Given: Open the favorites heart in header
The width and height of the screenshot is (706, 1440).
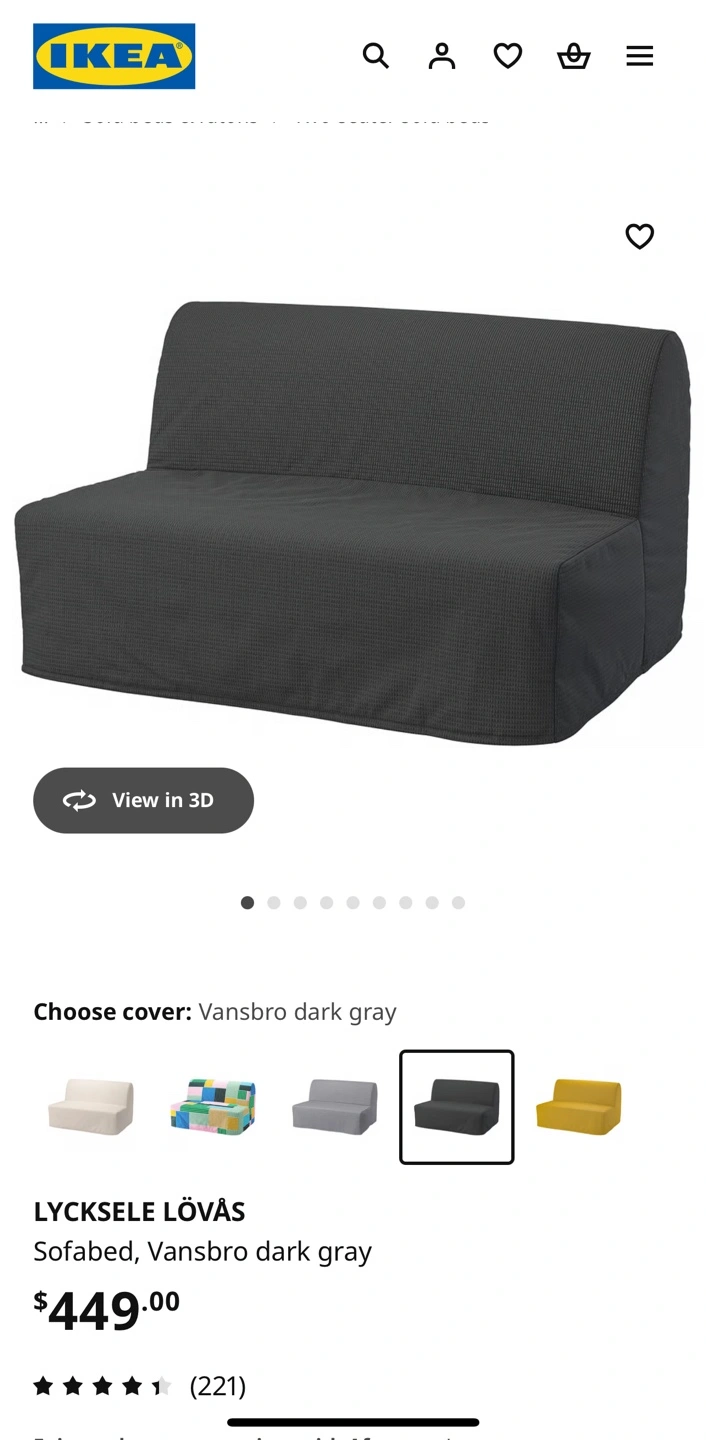Looking at the screenshot, I should (508, 56).
